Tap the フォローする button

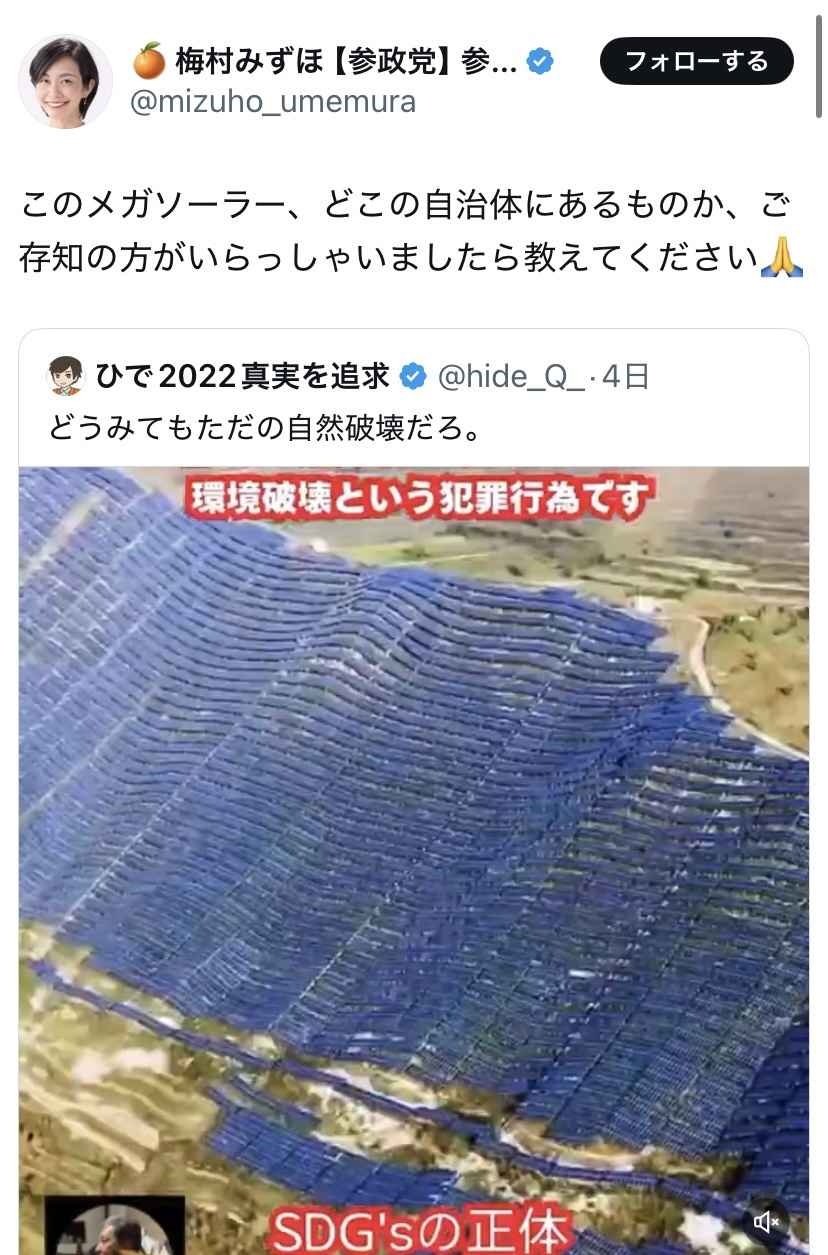point(696,61)
